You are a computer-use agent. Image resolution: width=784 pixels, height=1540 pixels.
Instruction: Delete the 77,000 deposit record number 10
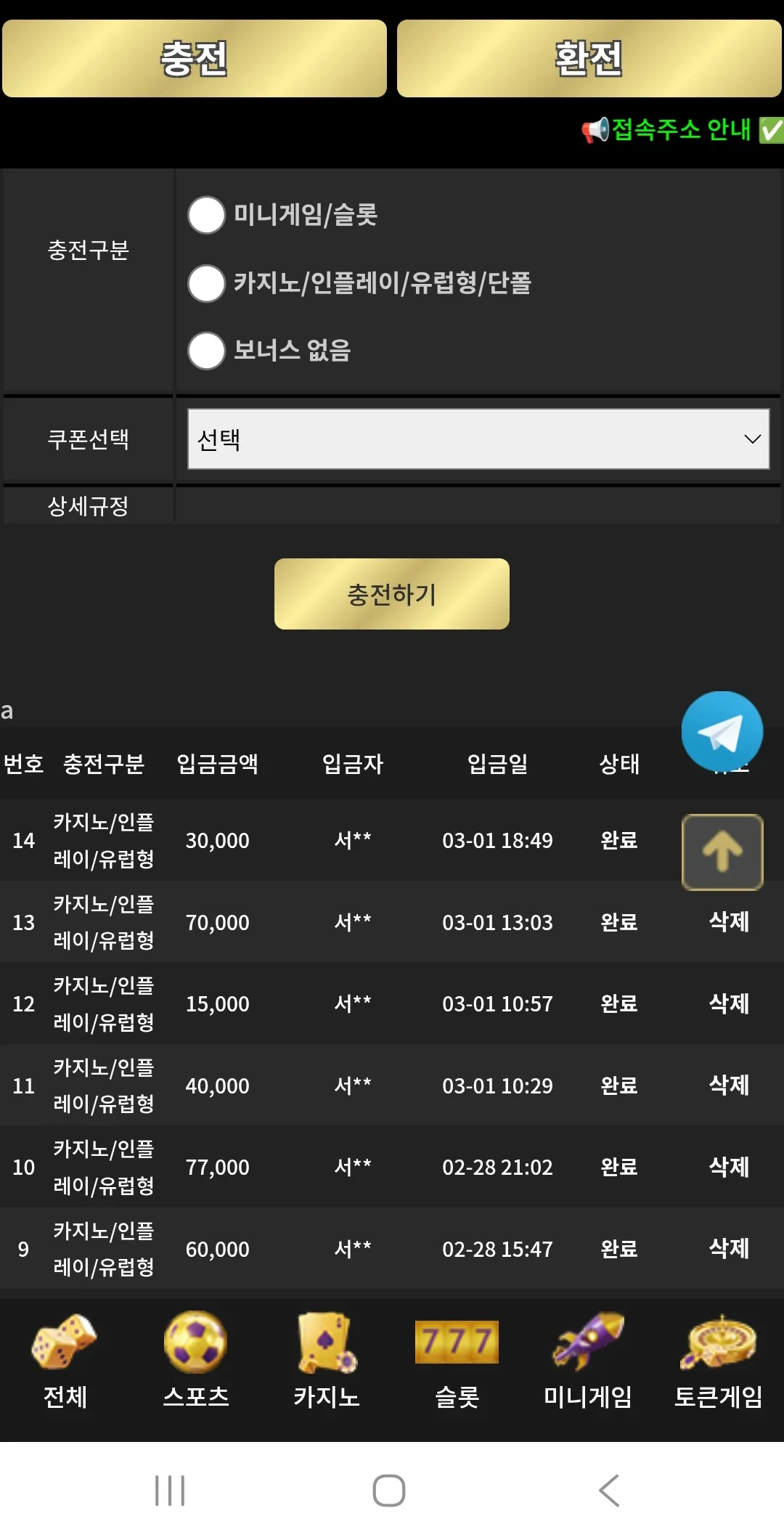(x=729, y=1167)
